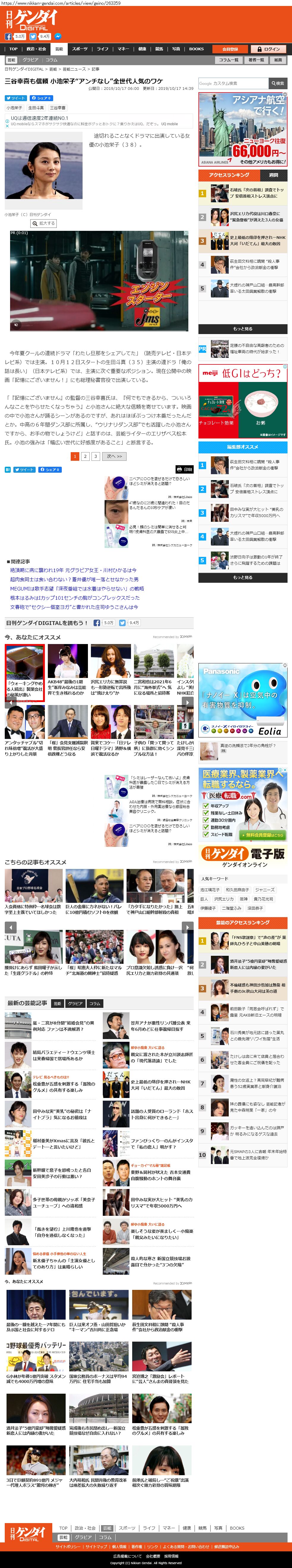Open the 著者一覧 author list button

(256, 60)
